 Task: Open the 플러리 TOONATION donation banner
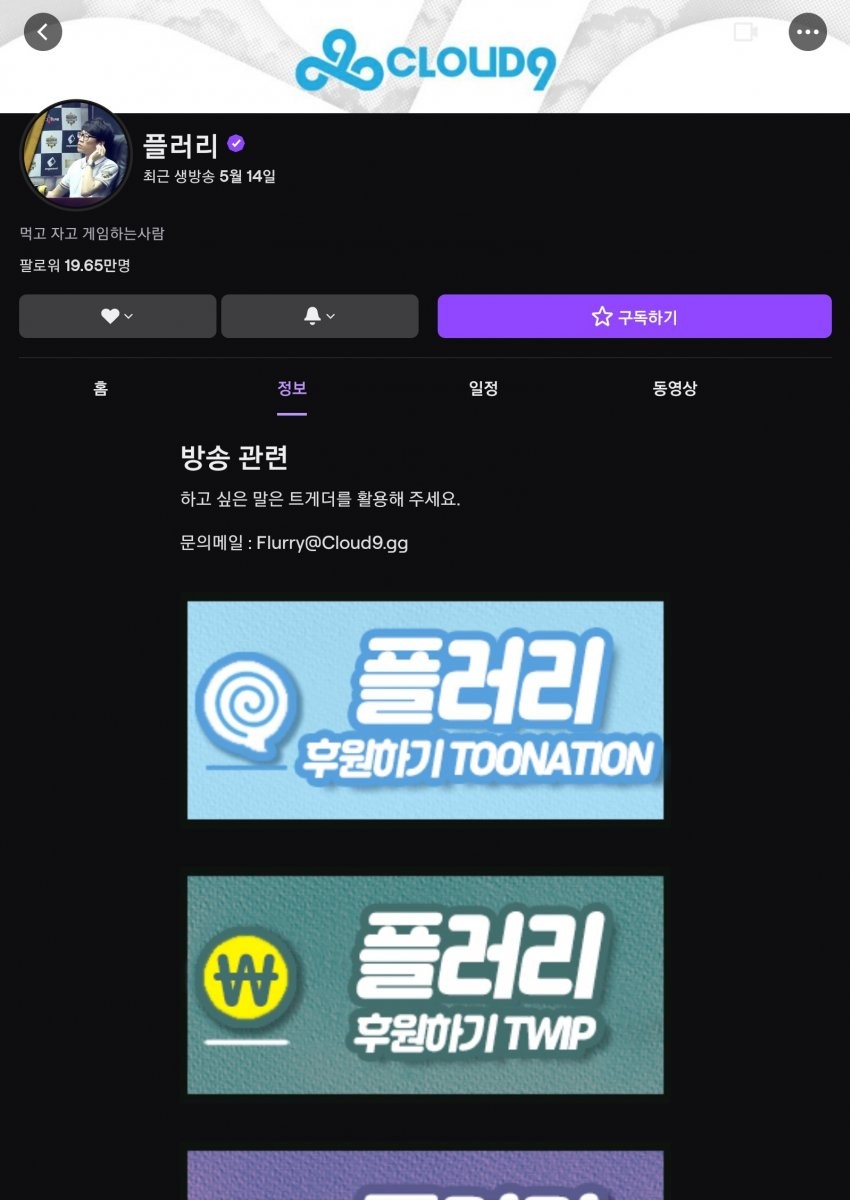click(x=425, y=710)
